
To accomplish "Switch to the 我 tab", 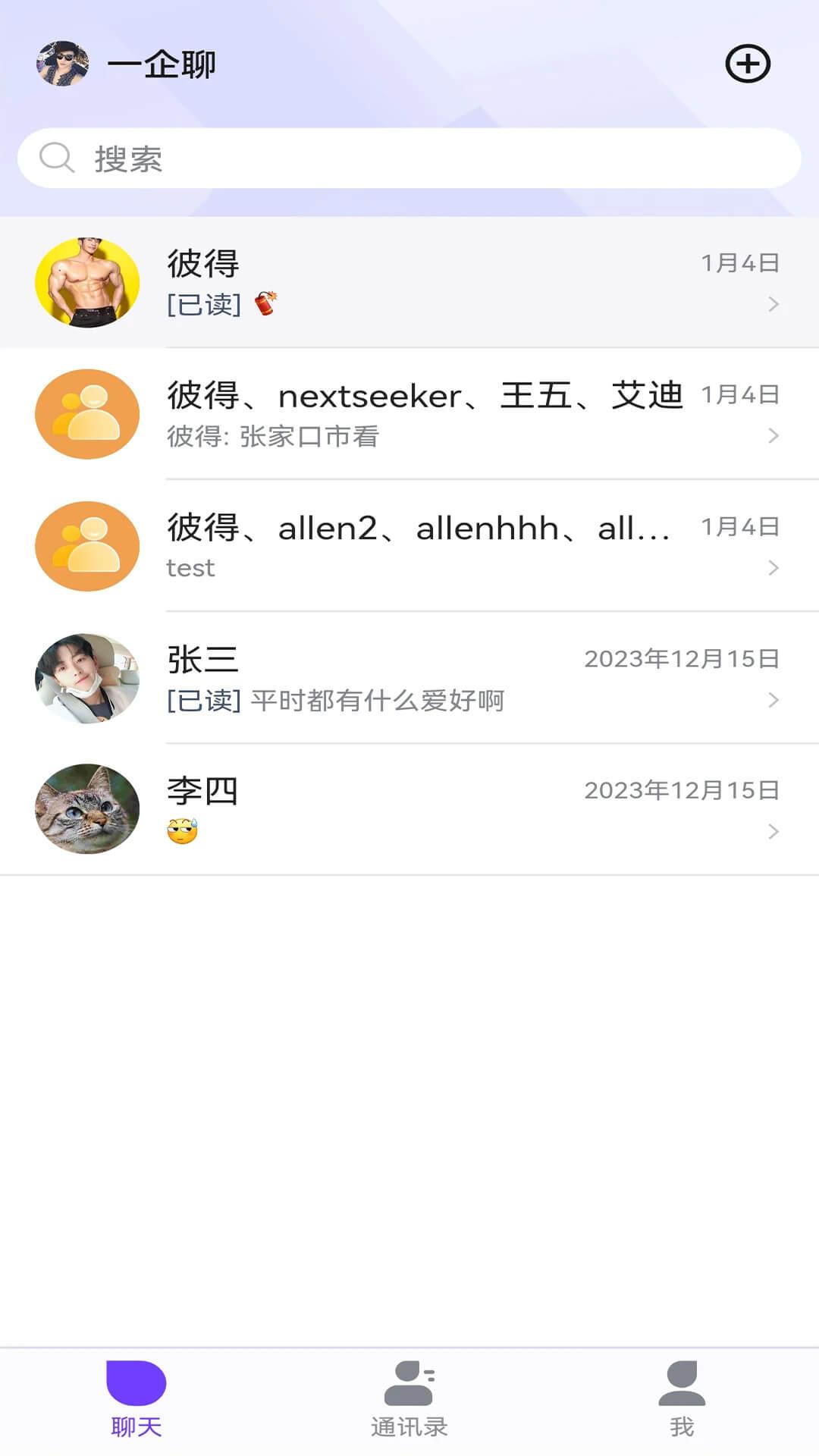I will click(682, 1407).
